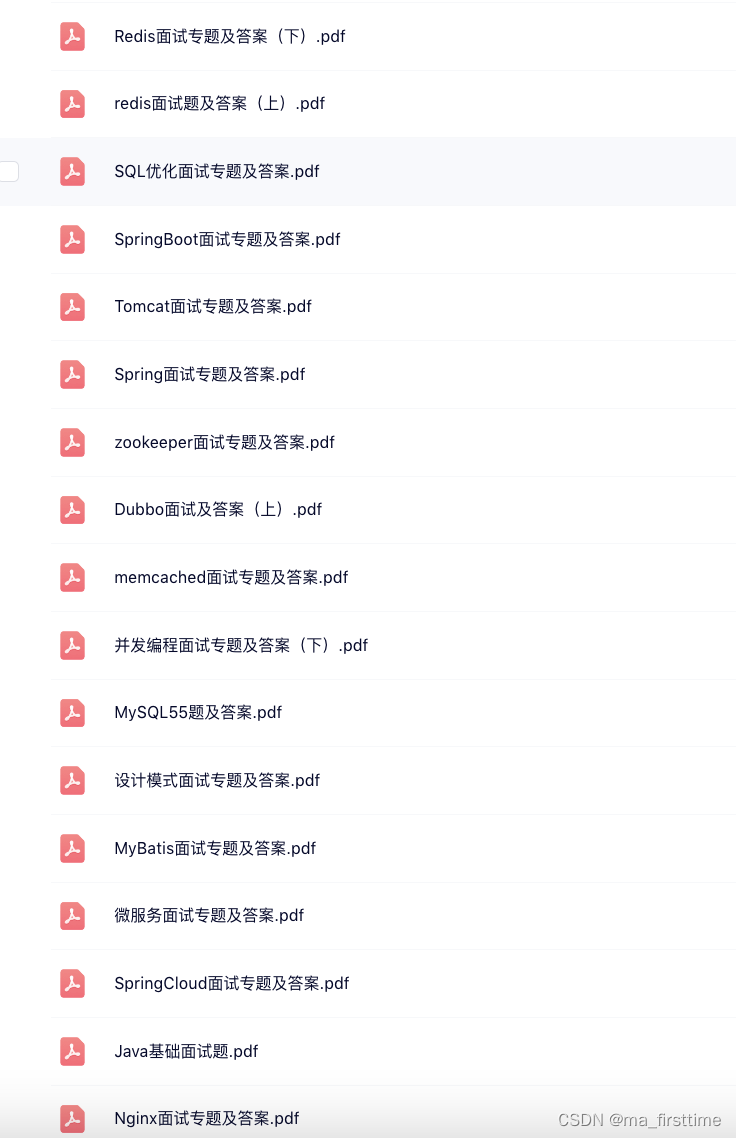Click the PDF icon beside 设计模式面试专题及答案
The image size is (736, 1138).
(72, 780)
